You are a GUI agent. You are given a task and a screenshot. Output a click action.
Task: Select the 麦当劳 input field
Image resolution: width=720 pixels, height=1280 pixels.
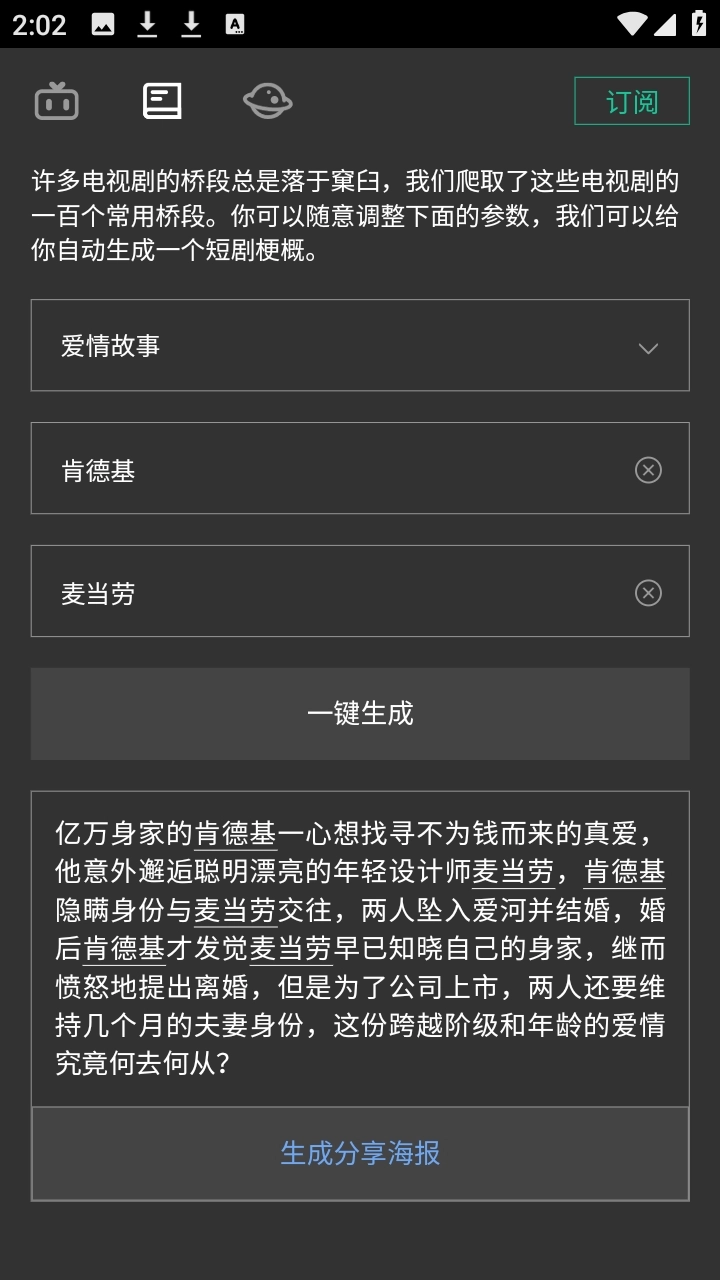pyautogui.click(x=300, y=591)
